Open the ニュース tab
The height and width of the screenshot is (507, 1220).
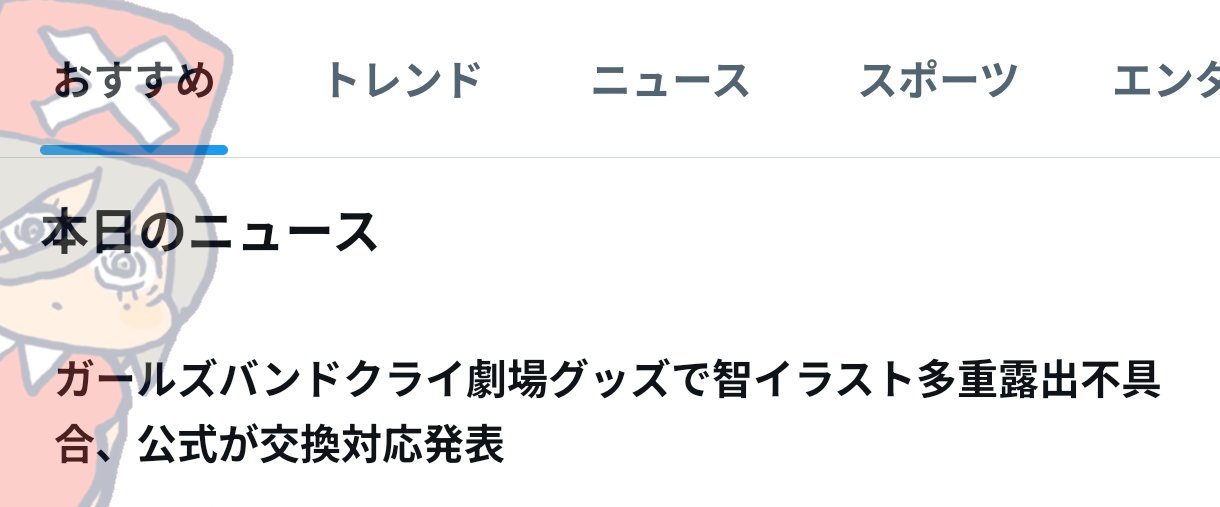670,81
